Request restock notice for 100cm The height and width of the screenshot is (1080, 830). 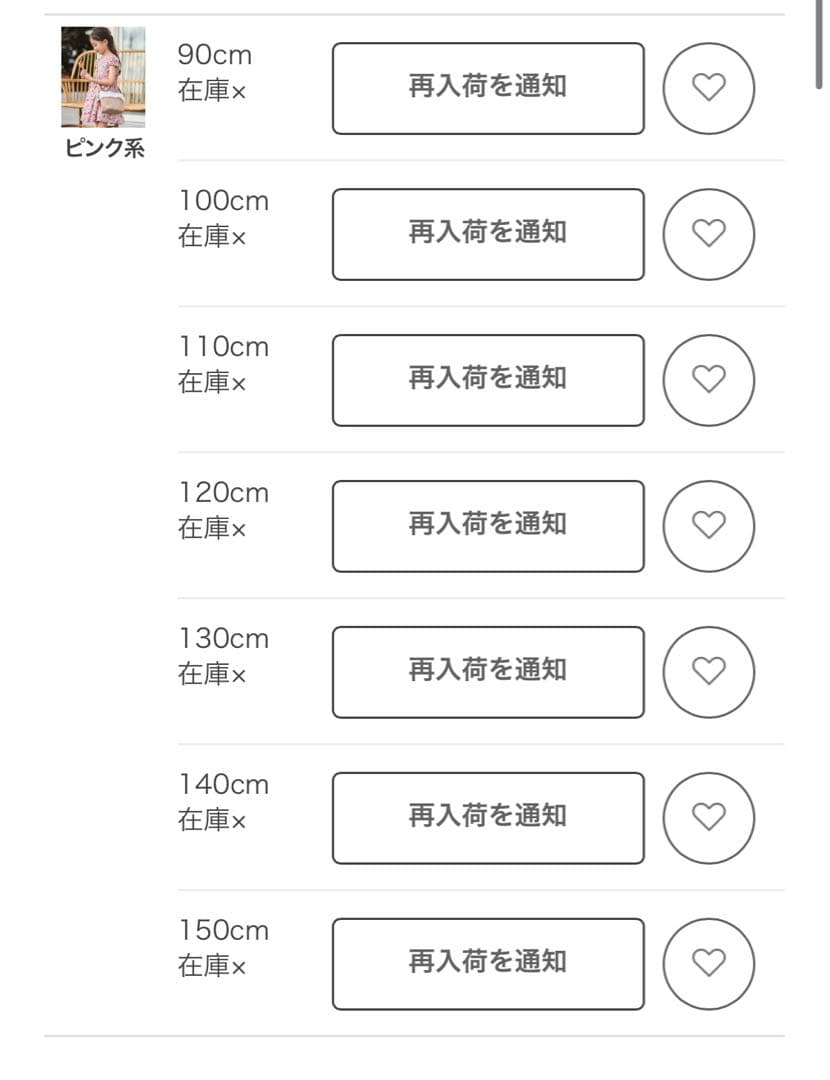pyautogui.click(x=488, y=234)
